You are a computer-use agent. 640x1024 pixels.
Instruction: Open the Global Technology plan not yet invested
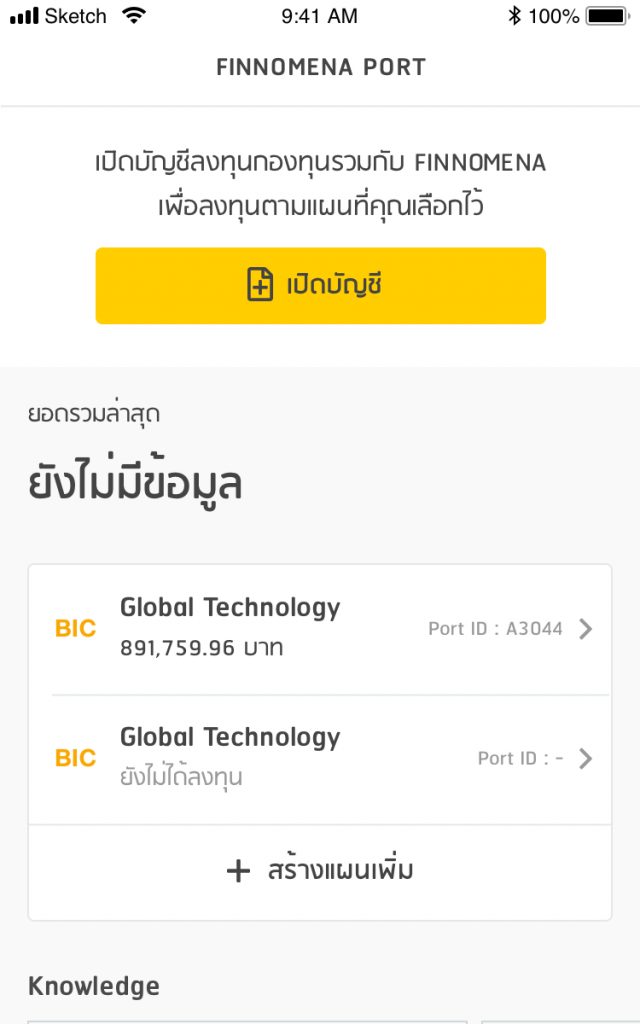320,759
